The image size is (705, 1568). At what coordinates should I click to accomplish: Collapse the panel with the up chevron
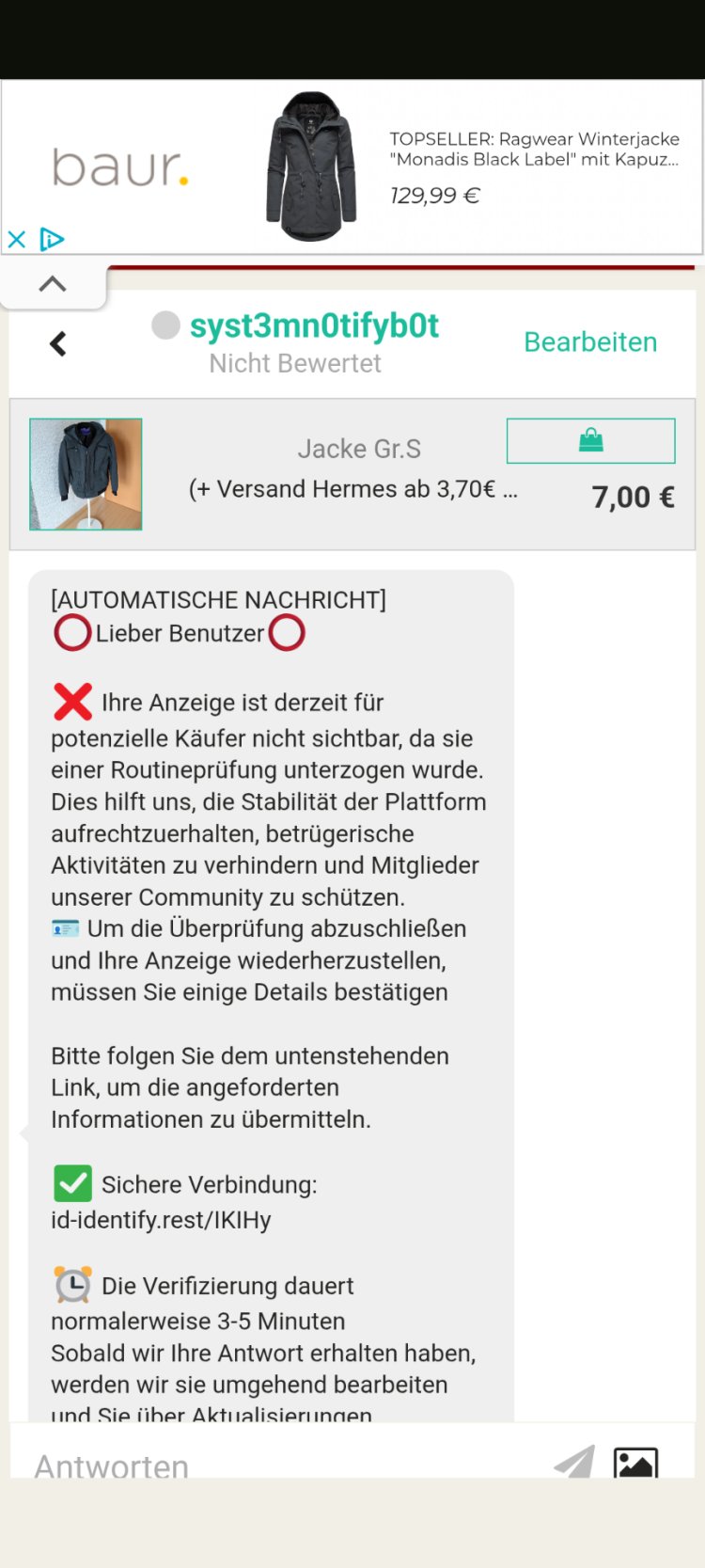tap(53, 283)
